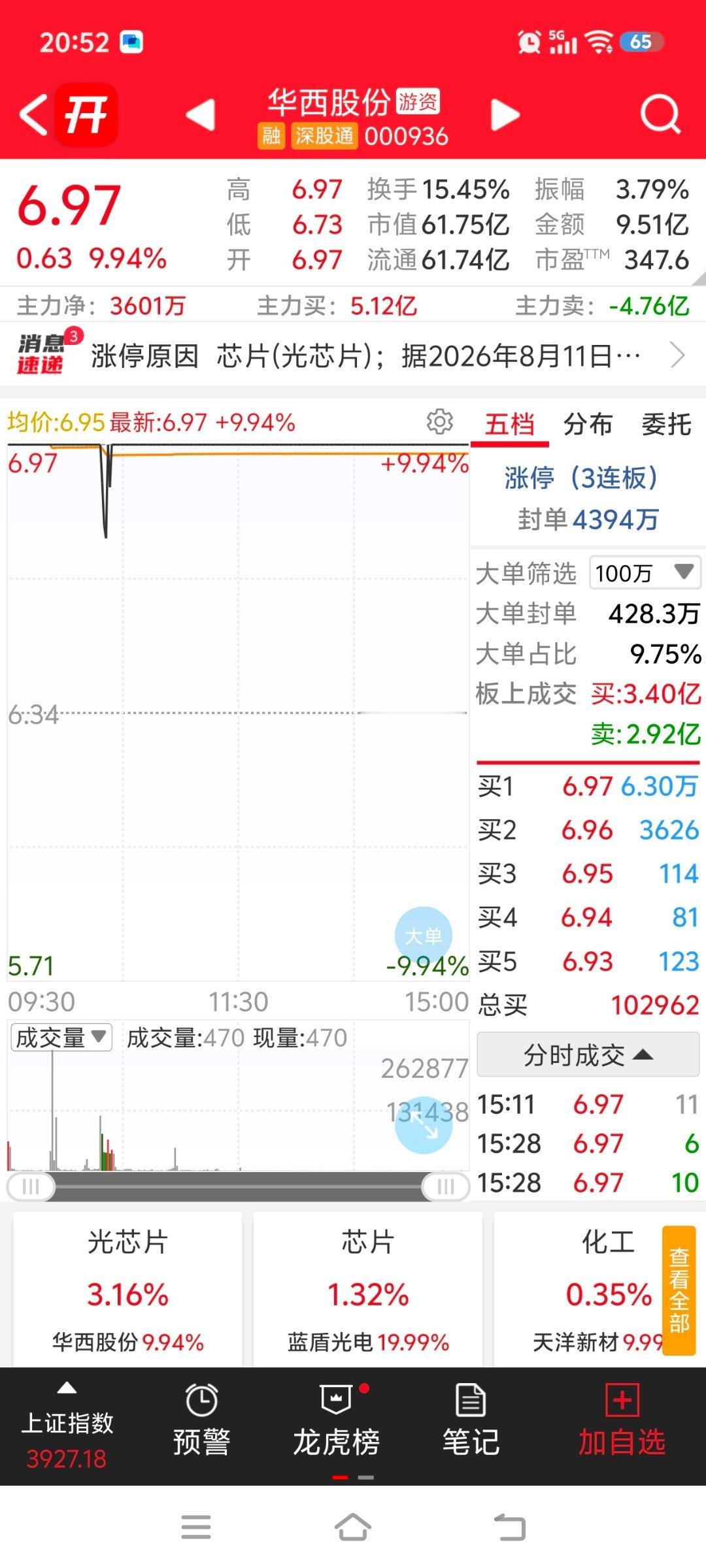
Task: Open the 光芯片 sector card
Action: pyautogui.click(x=128, y=1289)
